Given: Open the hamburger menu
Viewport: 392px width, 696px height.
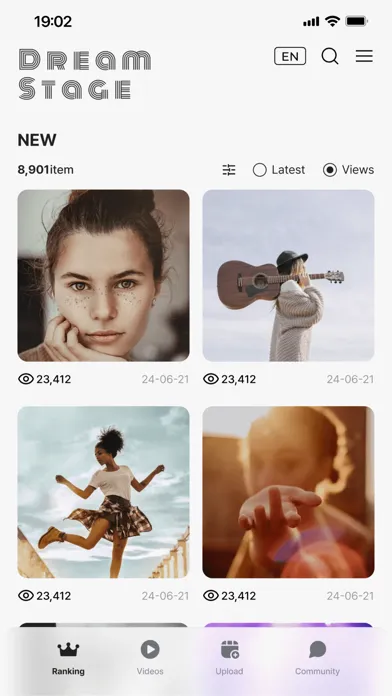Looking at the screenshot, I should (364, 56).
